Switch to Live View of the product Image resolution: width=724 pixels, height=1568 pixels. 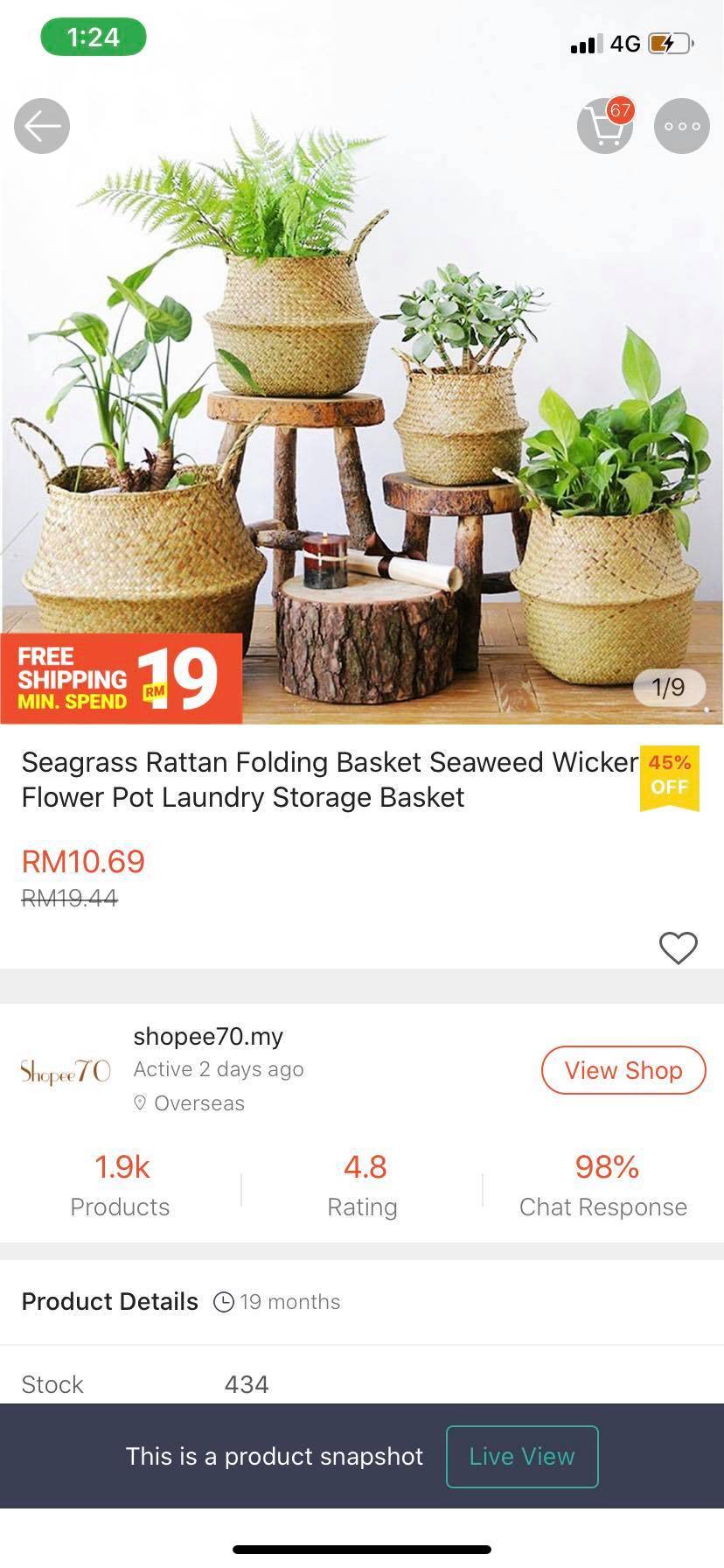522,1457
